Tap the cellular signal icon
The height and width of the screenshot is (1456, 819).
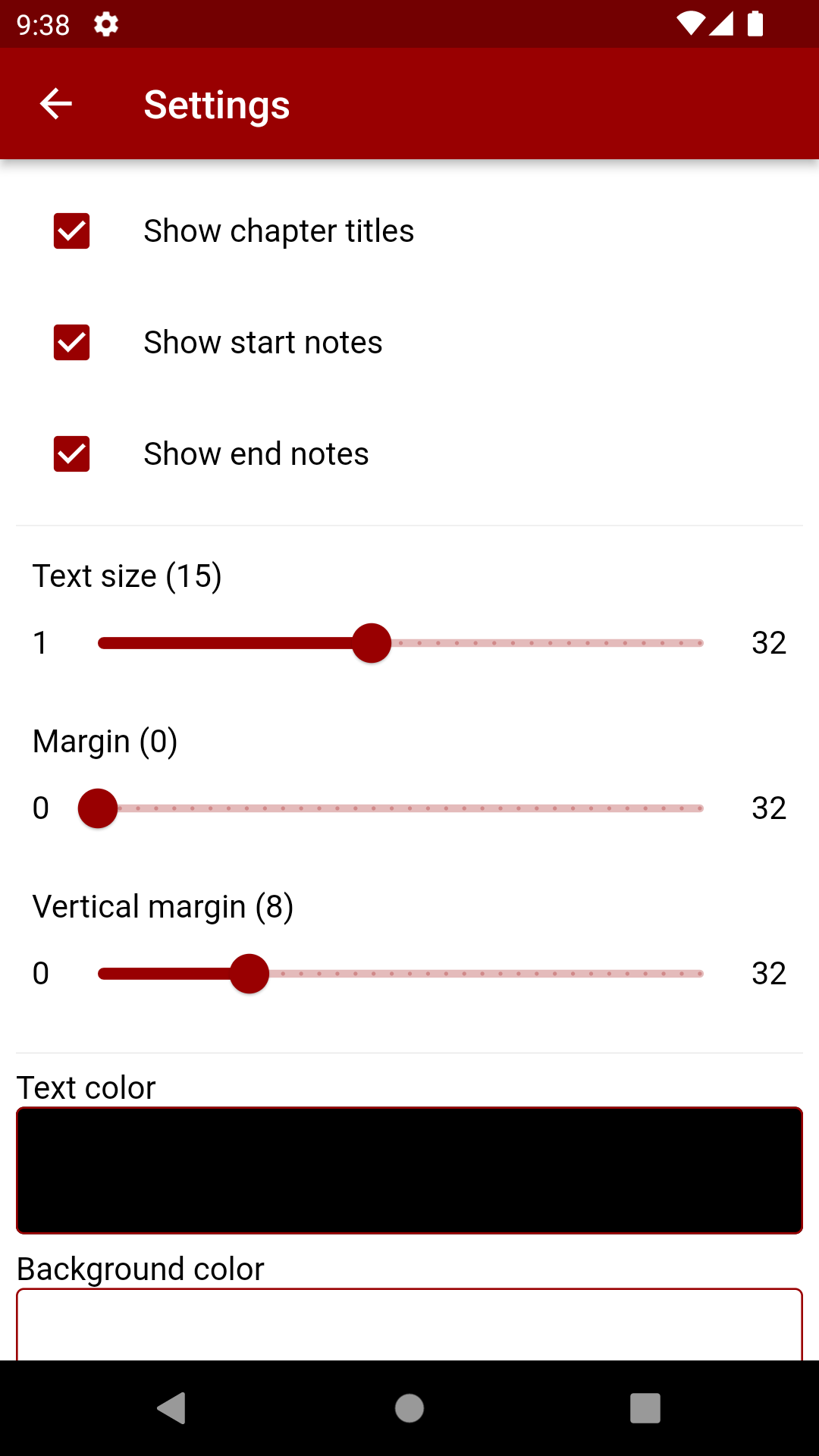[x=721, y=24]
